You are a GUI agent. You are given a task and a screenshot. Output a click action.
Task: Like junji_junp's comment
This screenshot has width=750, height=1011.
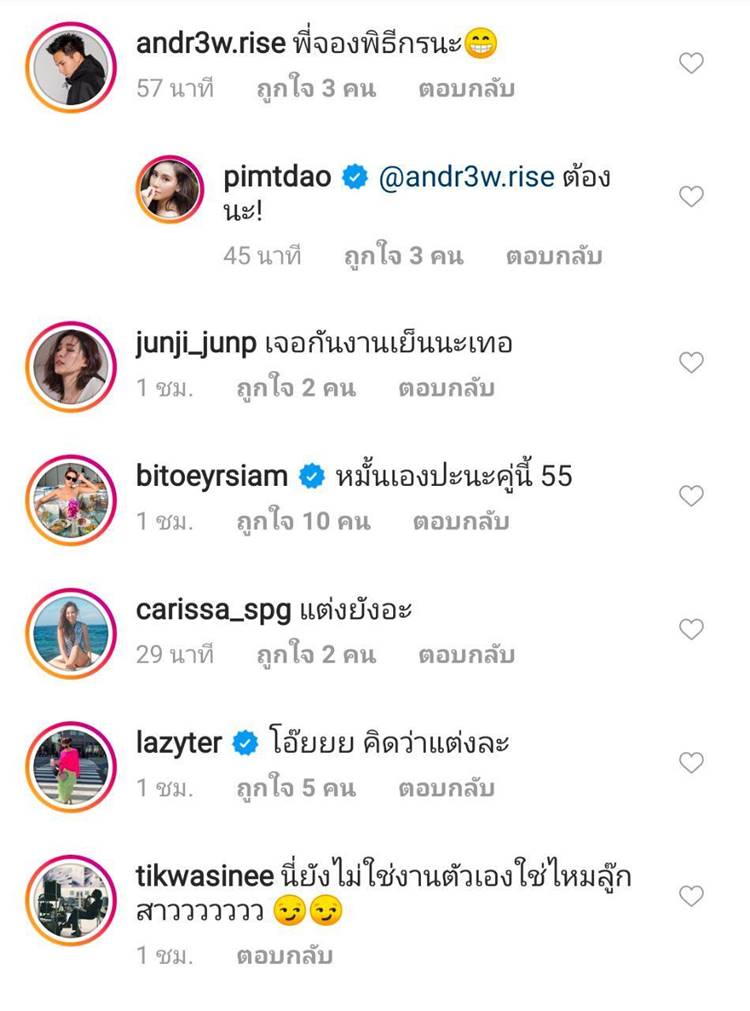click(691, 363)
